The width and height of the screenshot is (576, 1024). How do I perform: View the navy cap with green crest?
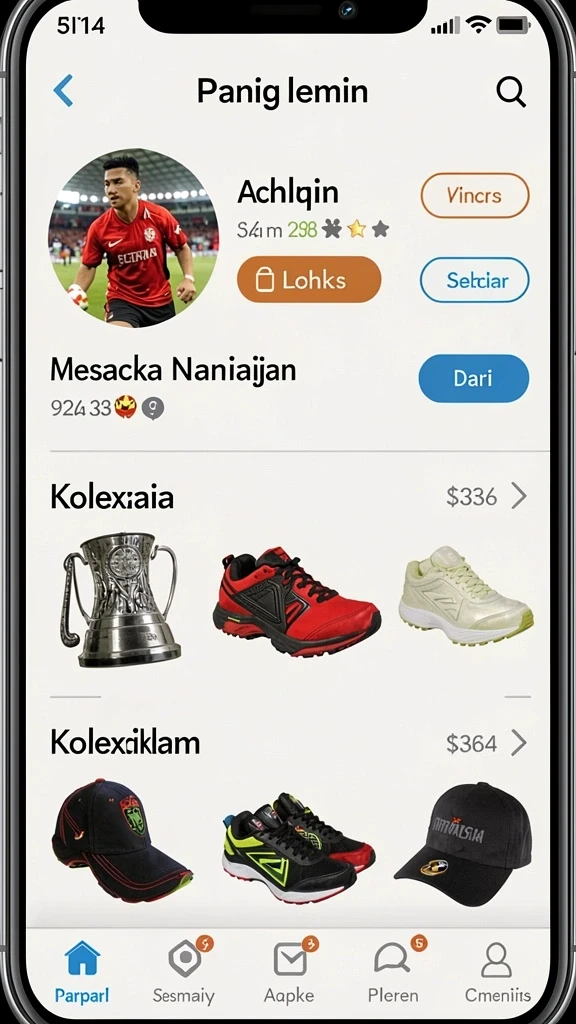[x=121, y=839]
